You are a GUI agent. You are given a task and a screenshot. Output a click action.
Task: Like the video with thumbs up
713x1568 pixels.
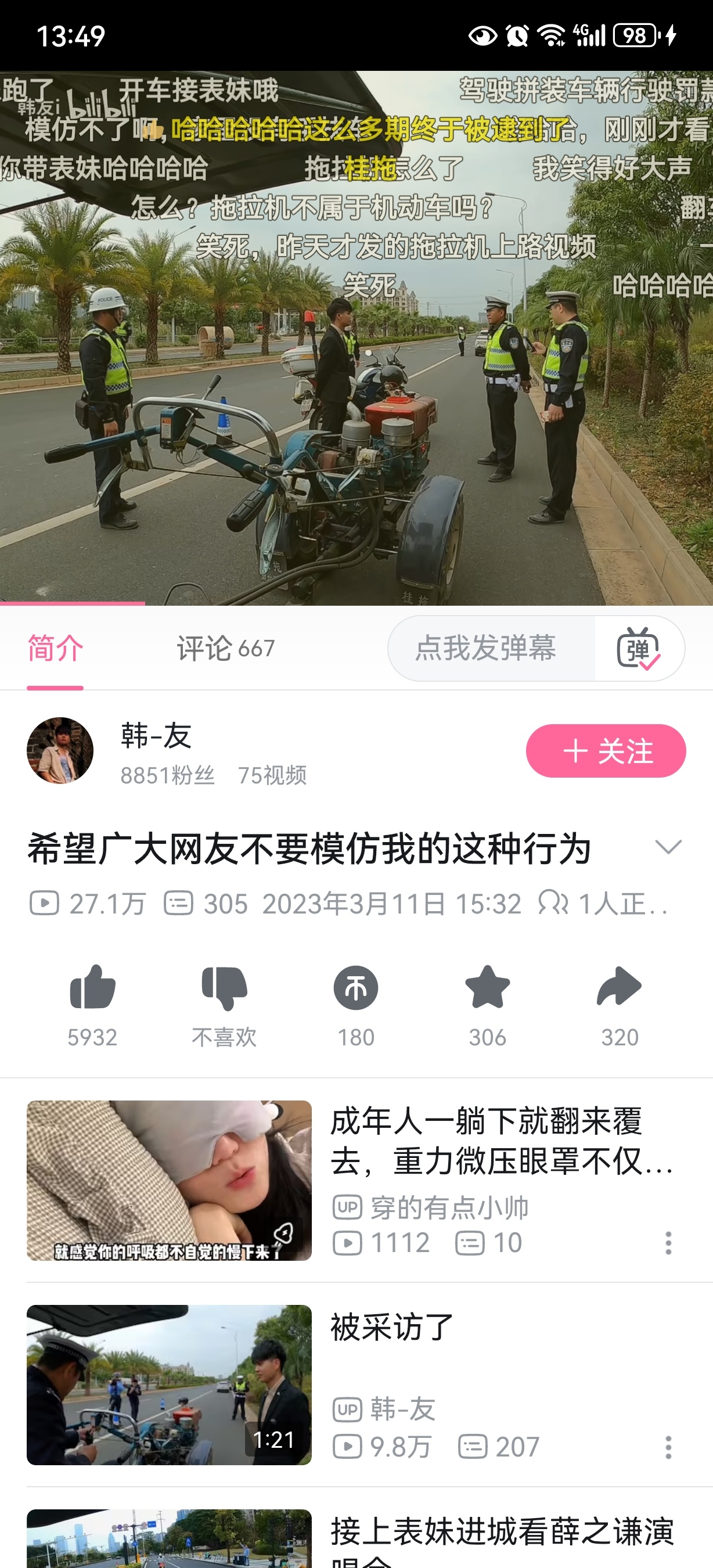click(x=92, y=988)
